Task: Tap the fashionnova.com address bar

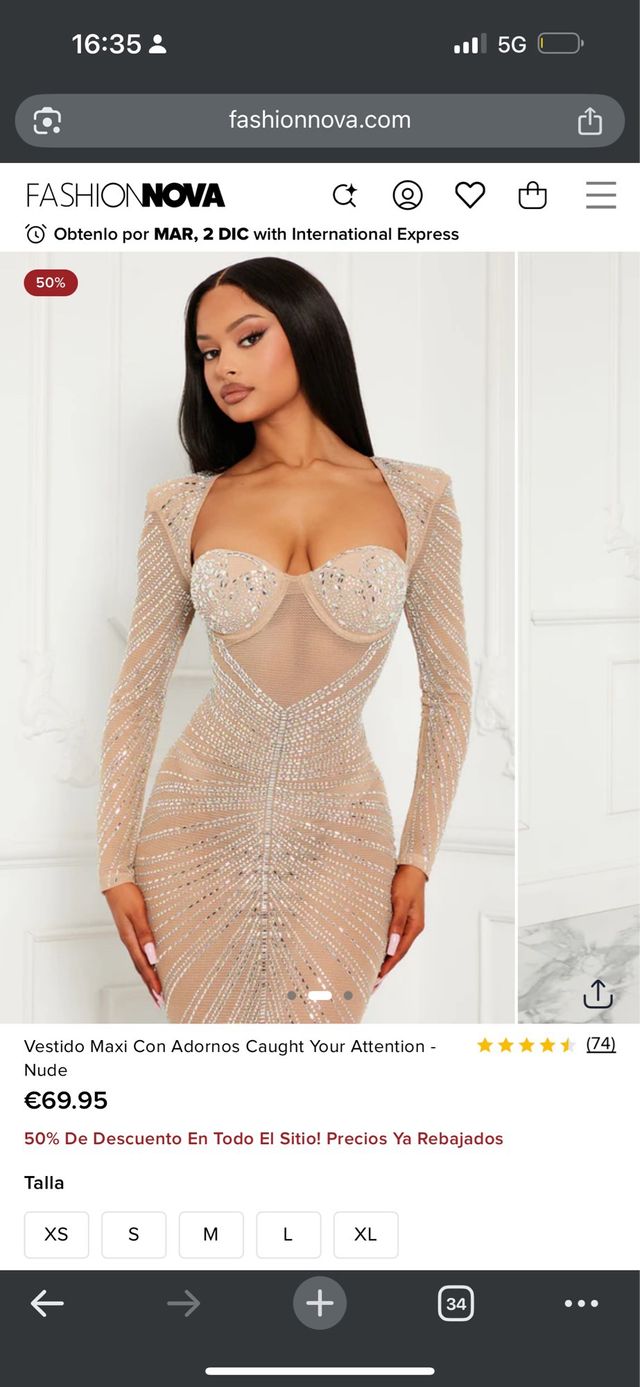Action: 320,120
